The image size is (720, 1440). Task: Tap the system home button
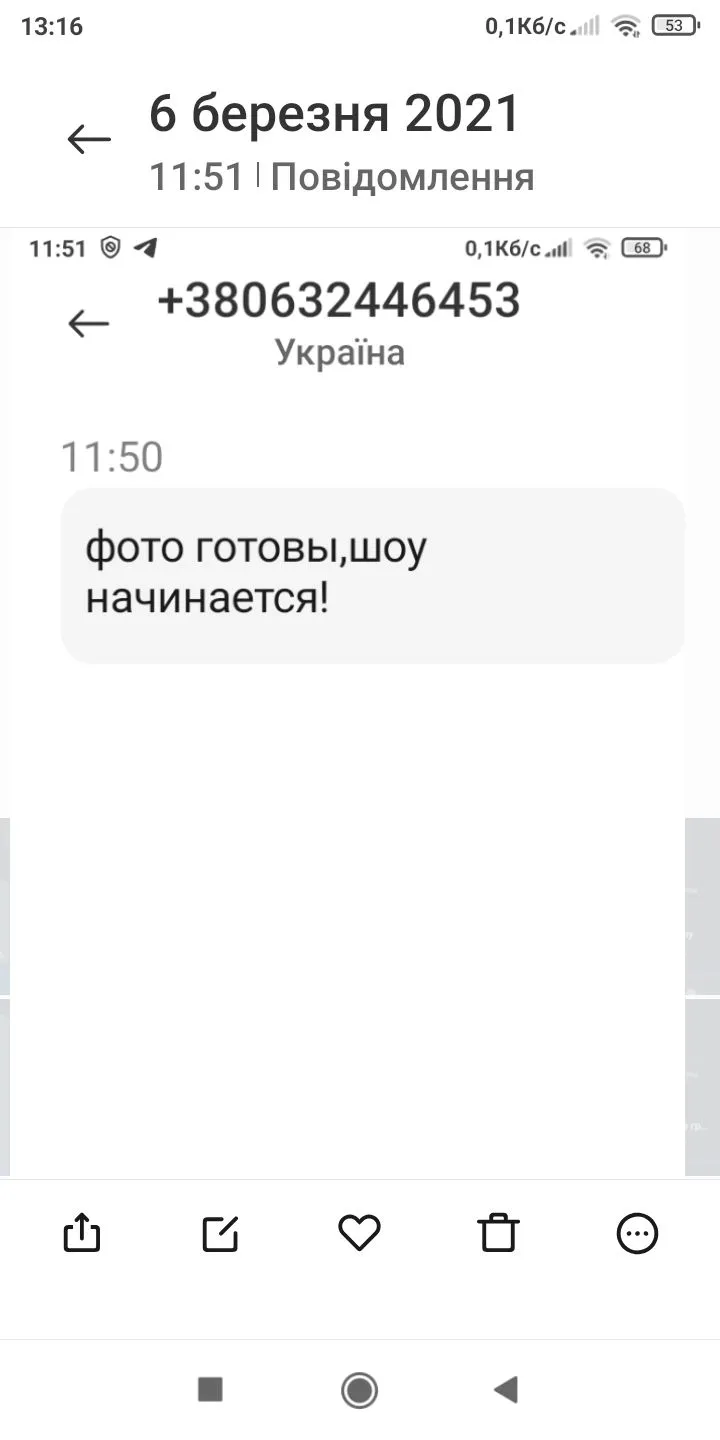coord(359,1389)
